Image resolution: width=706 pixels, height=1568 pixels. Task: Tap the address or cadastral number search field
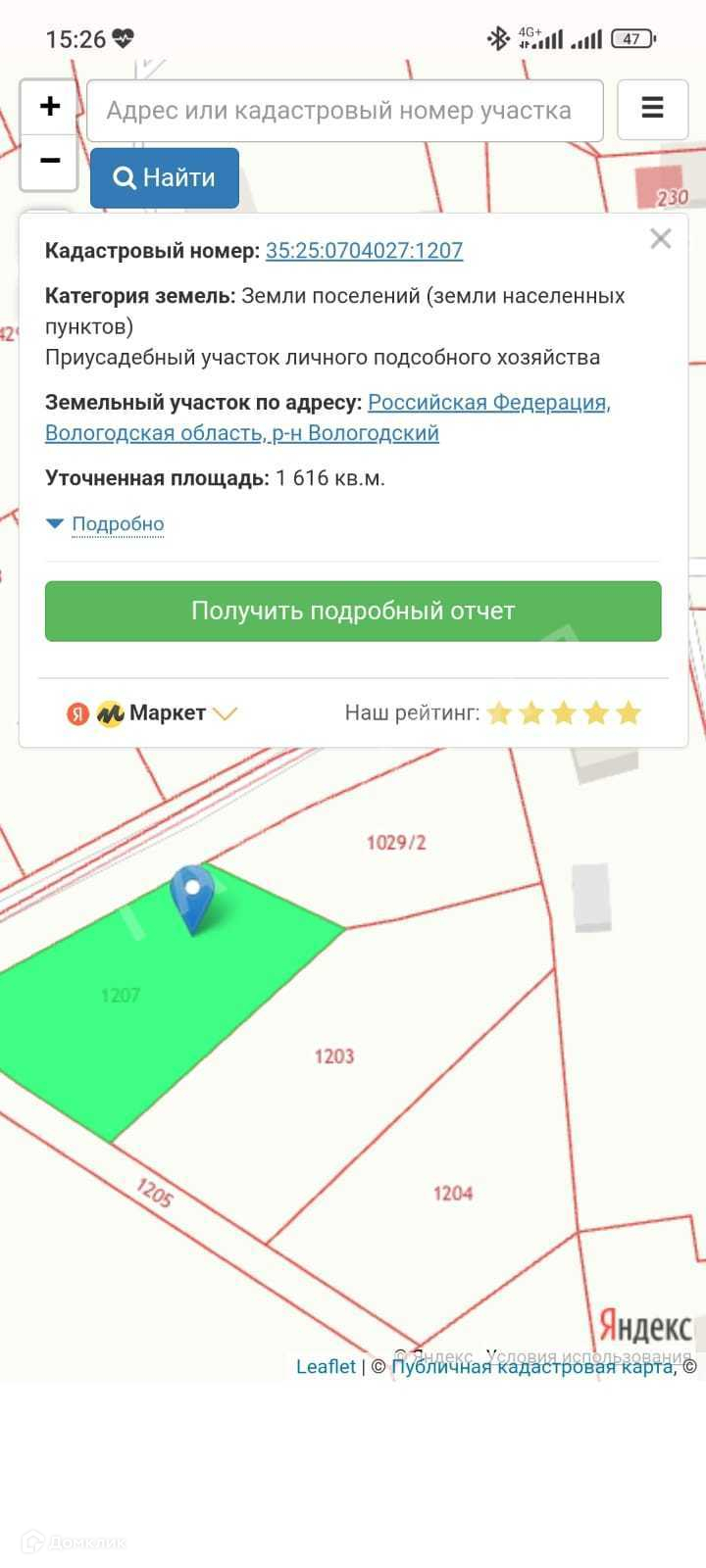coord(345,111)
